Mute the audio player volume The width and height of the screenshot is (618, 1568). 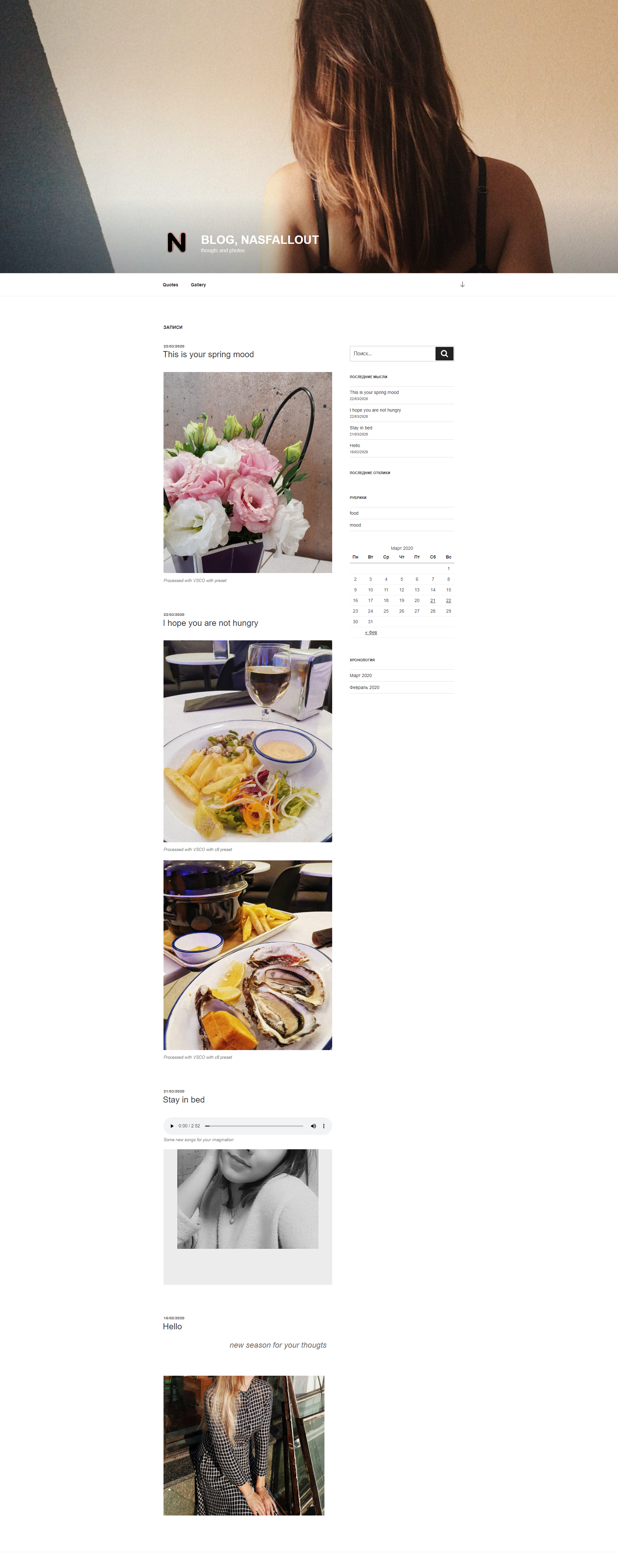(313, 1126)
